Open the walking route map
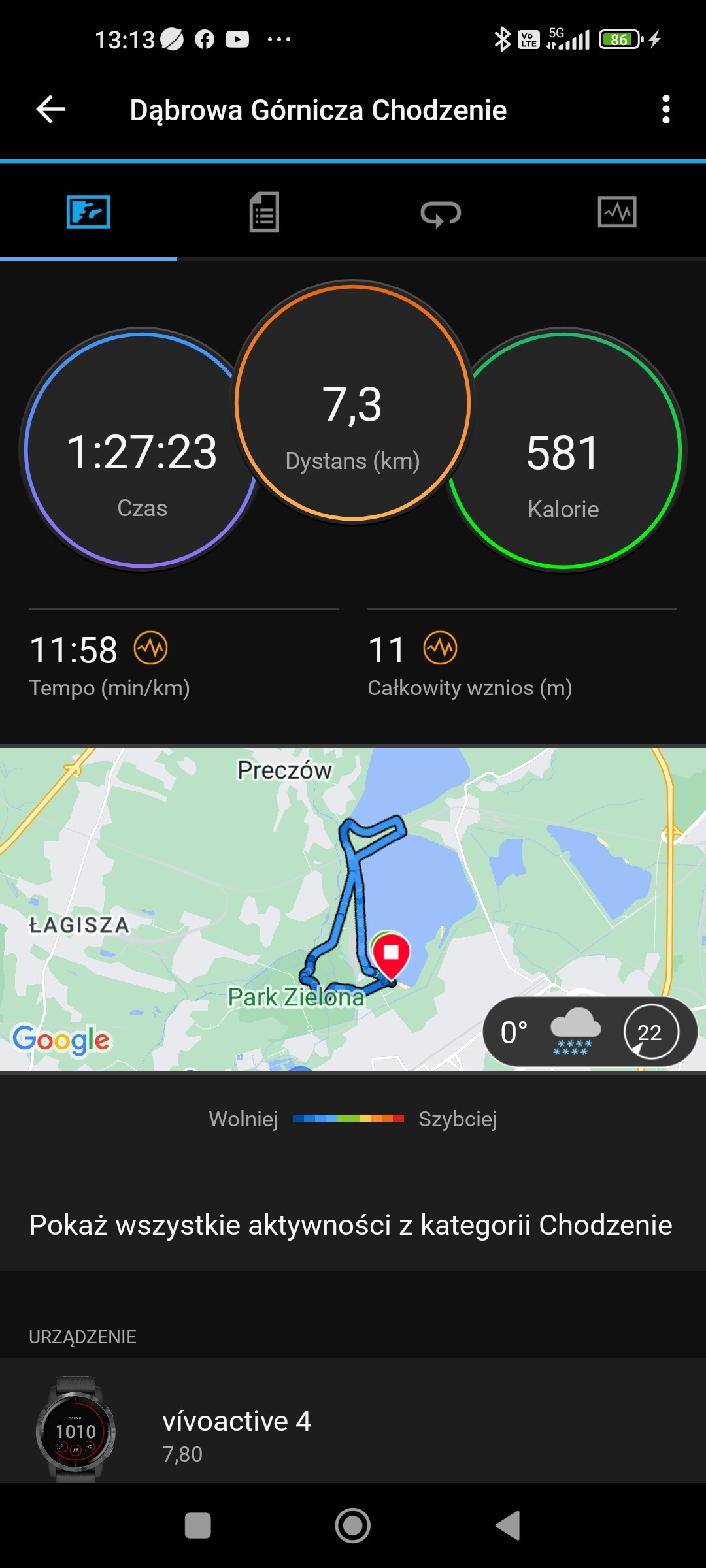The width and height of the screenshot is (706, 1568). click(353, 909)
